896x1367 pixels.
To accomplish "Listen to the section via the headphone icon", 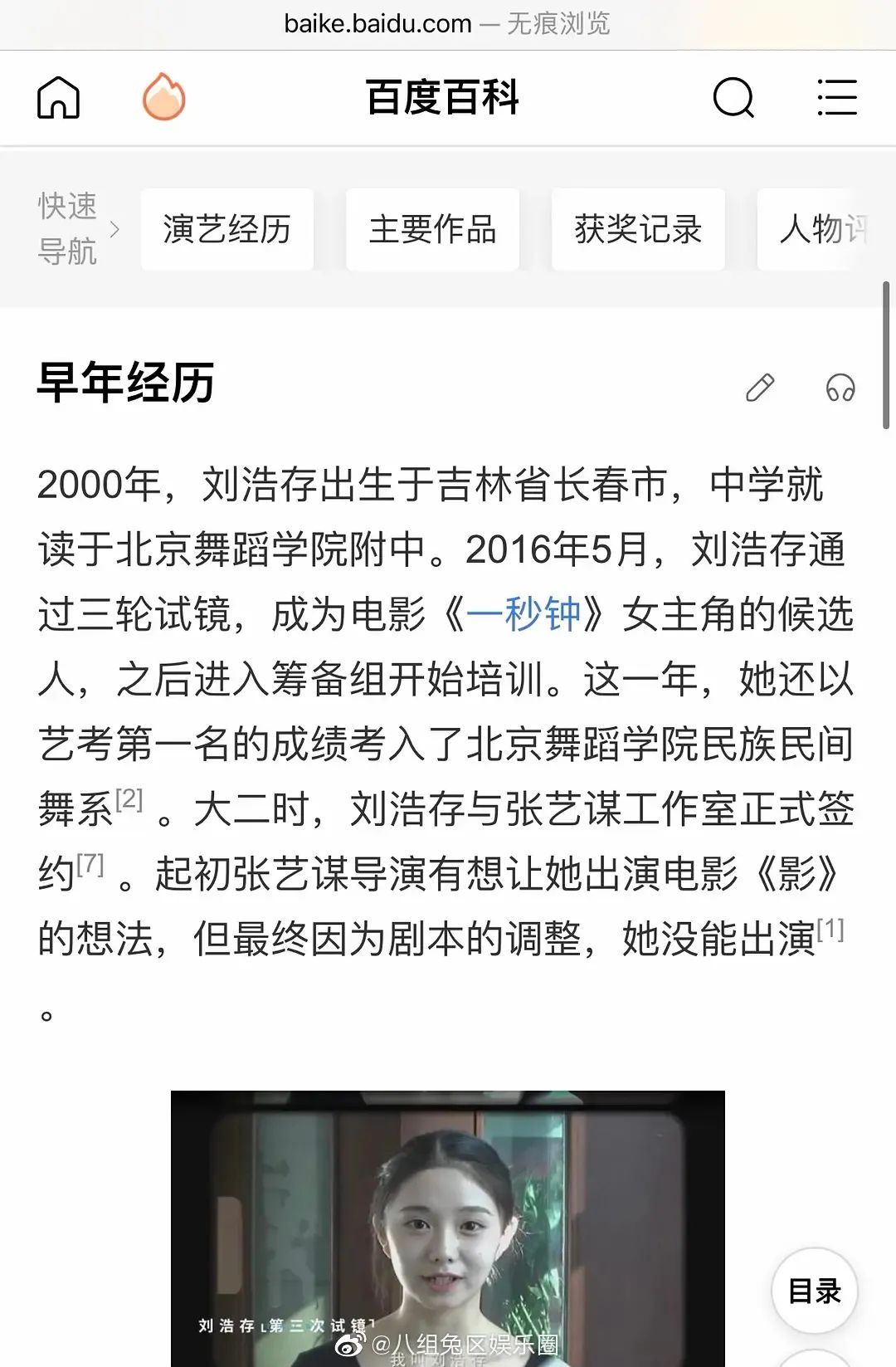I will (840, 388).
